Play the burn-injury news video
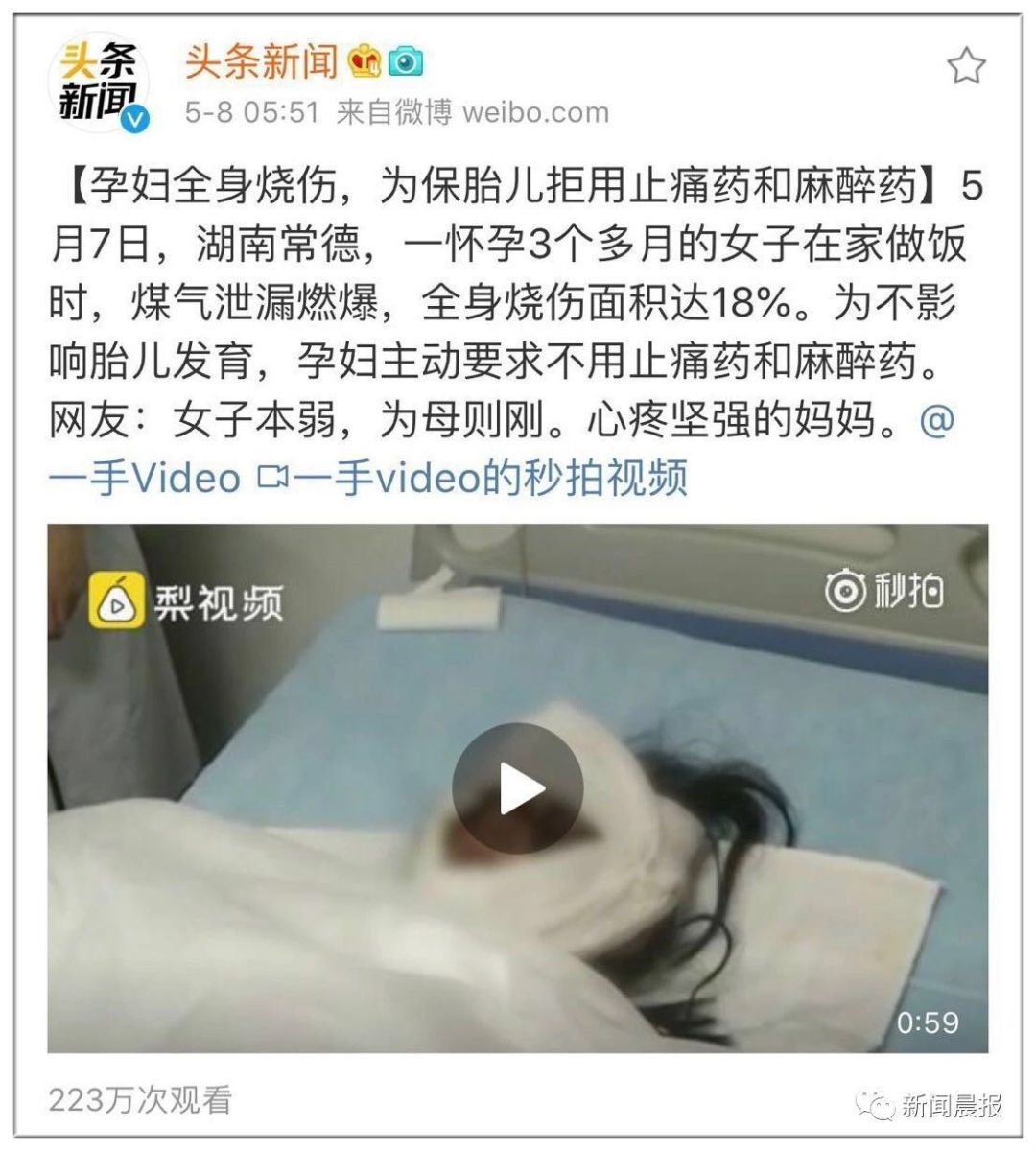Image resolution: width=1036 pixels, height=1151 pixels. 517,788
